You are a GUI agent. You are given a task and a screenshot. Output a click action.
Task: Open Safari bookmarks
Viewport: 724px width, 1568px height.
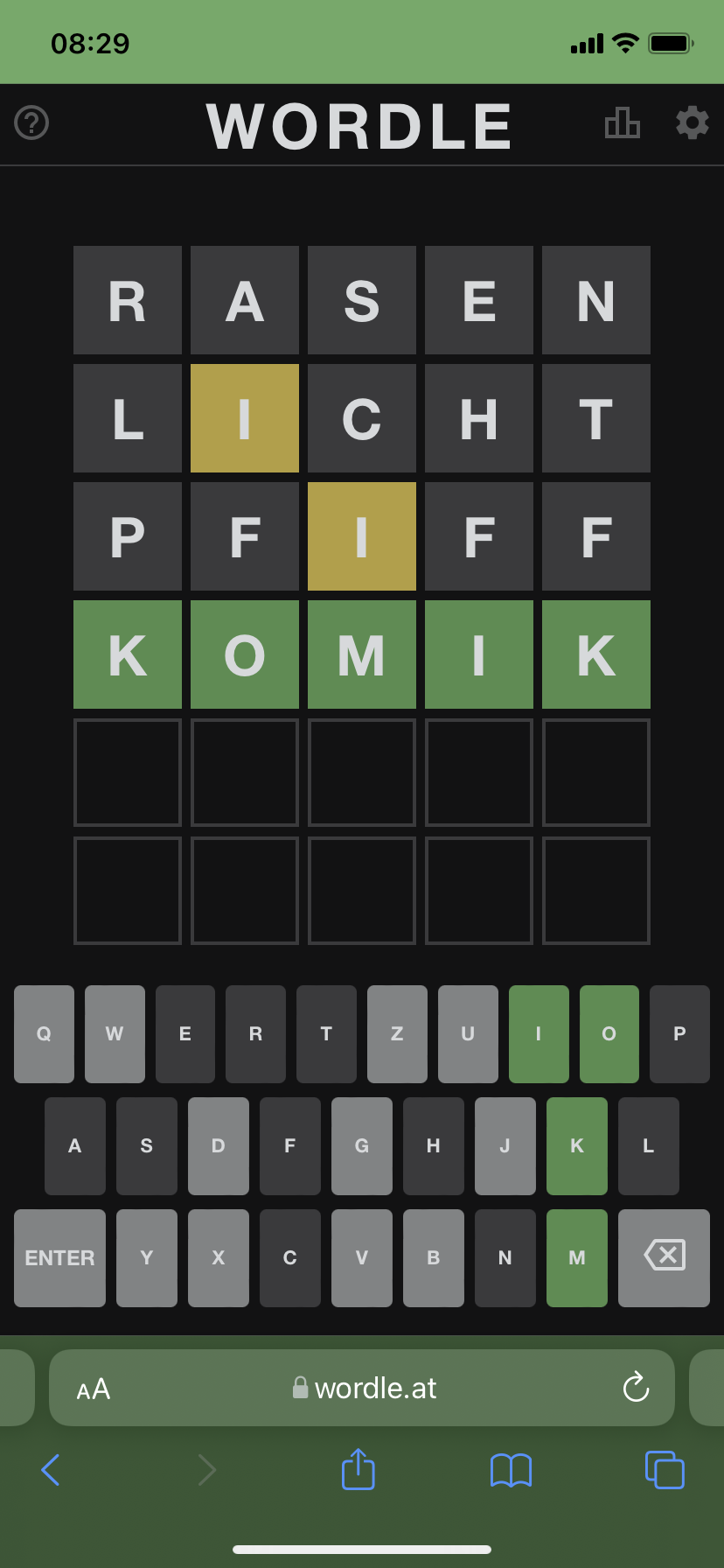click(x=512, y=1470)
